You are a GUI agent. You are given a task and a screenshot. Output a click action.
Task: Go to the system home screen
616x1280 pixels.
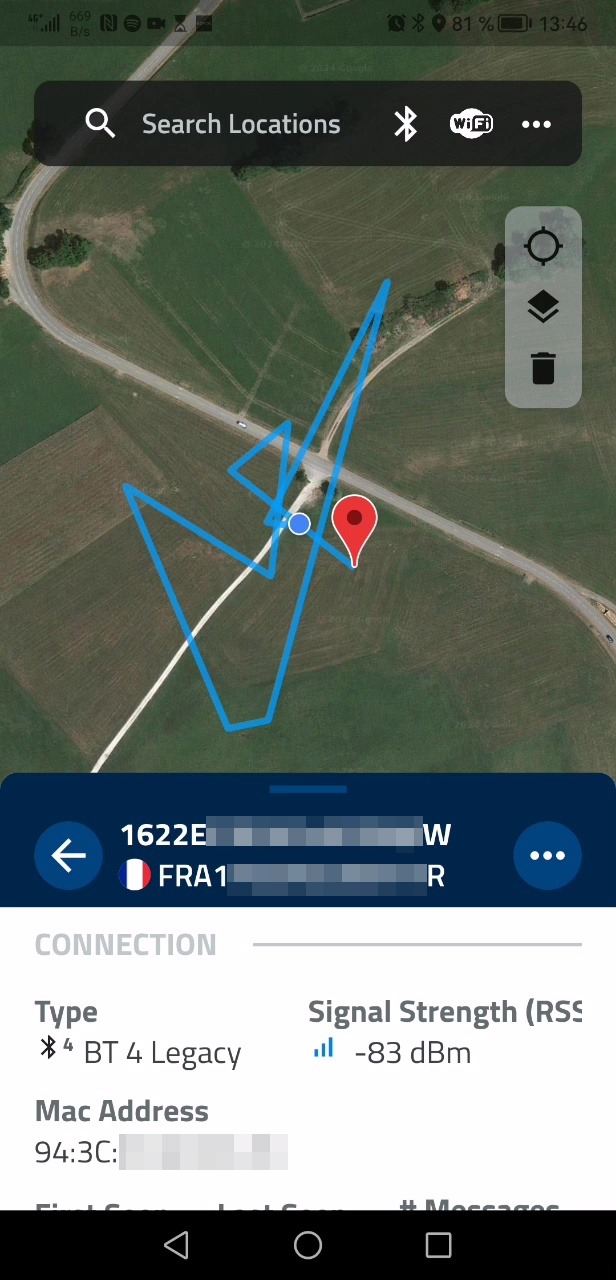click(x=308, y=1244)
